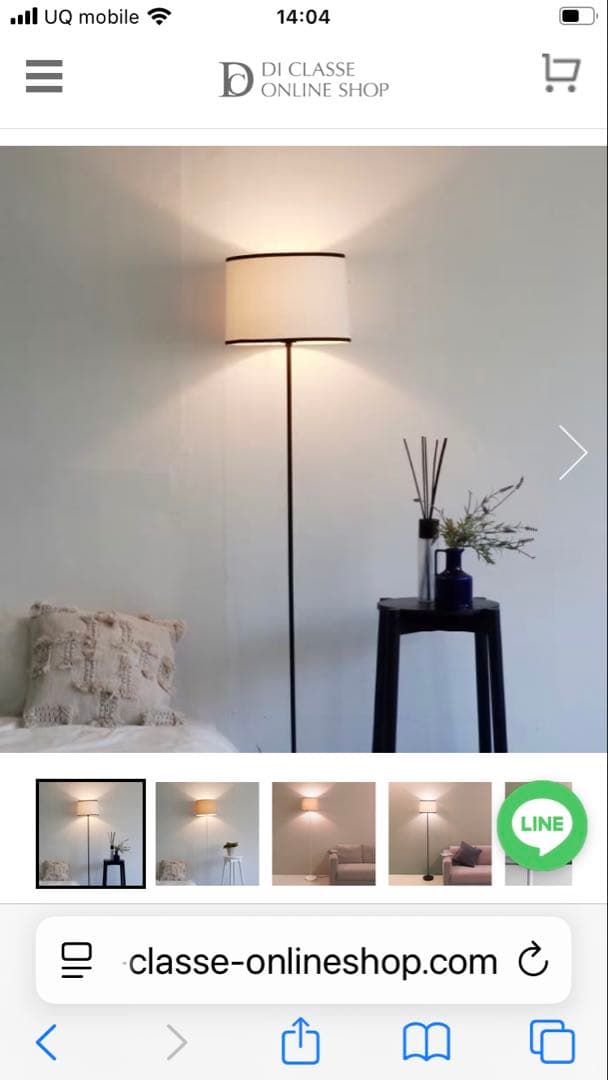Select the thumbnail with the white side table
Image resolution: width=608 pixels, height=1080 pixels.
pos(207,833)
